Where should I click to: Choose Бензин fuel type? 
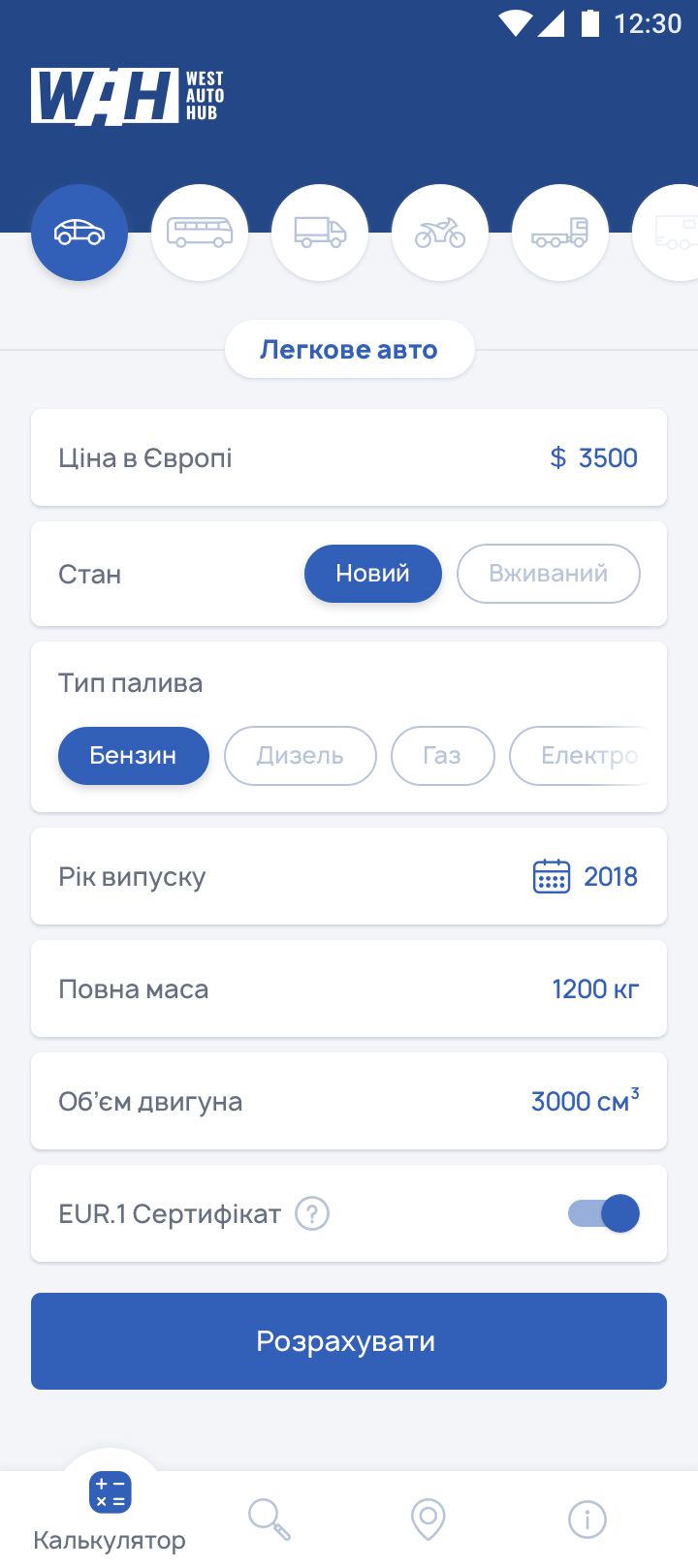point(134,756)
